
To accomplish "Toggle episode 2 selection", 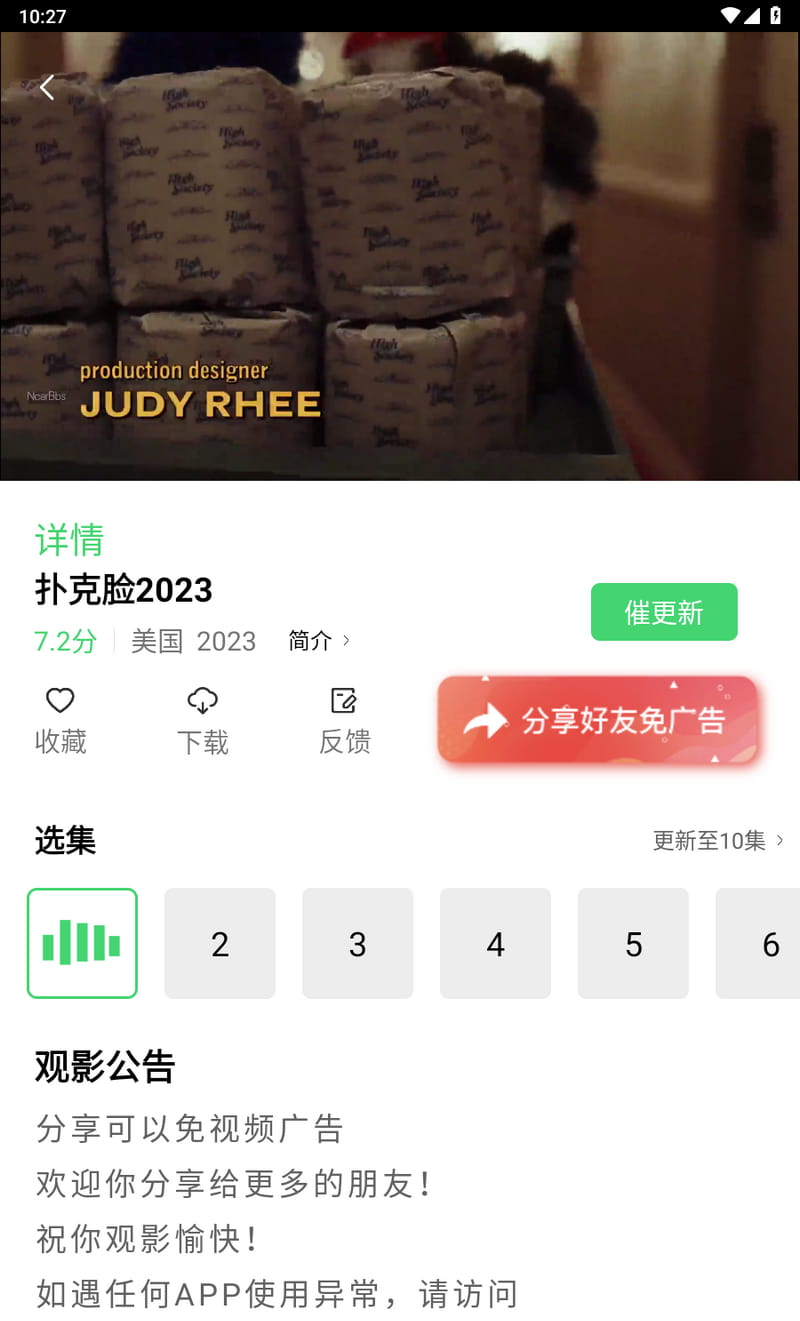I will [219, 942].
